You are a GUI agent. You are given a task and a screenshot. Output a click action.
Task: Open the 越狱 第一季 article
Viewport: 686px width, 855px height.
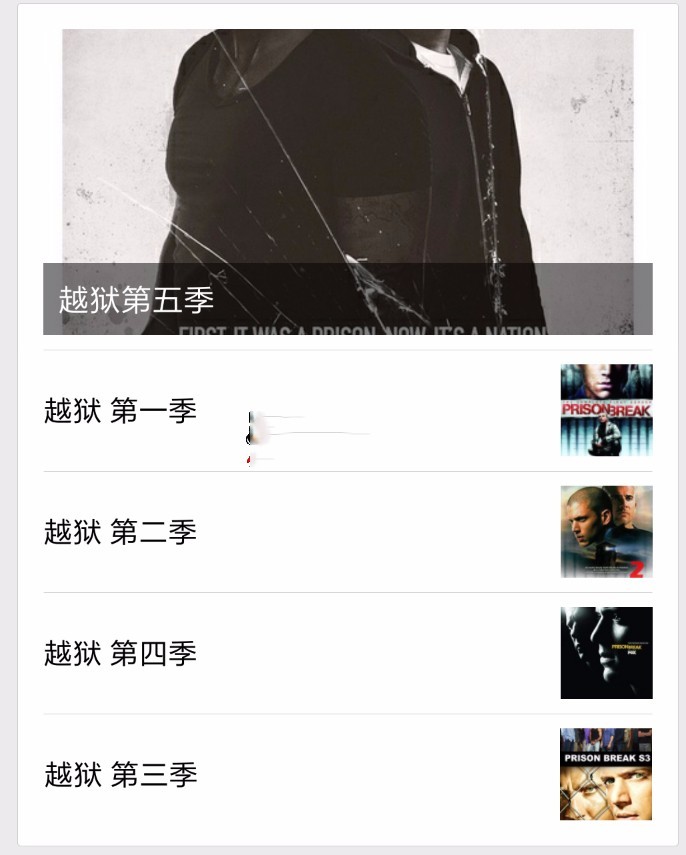(x=121, y=411)
